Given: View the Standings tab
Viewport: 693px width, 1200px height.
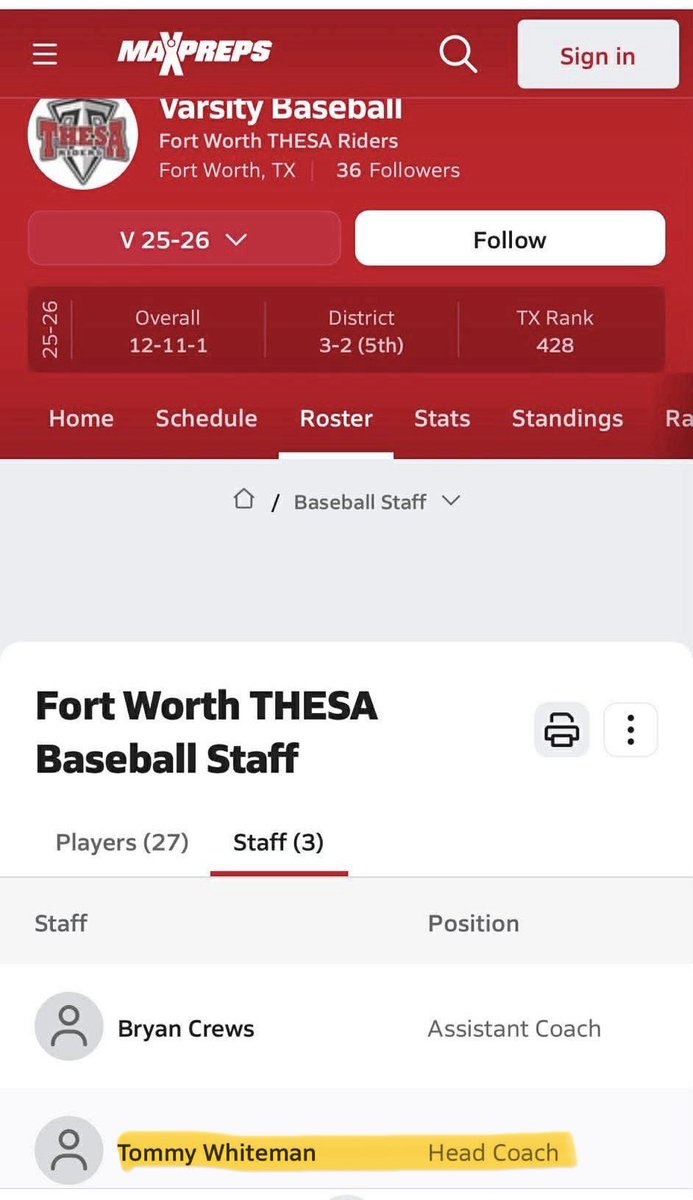Looking at the screenshot, I should [x=567, y=418].
